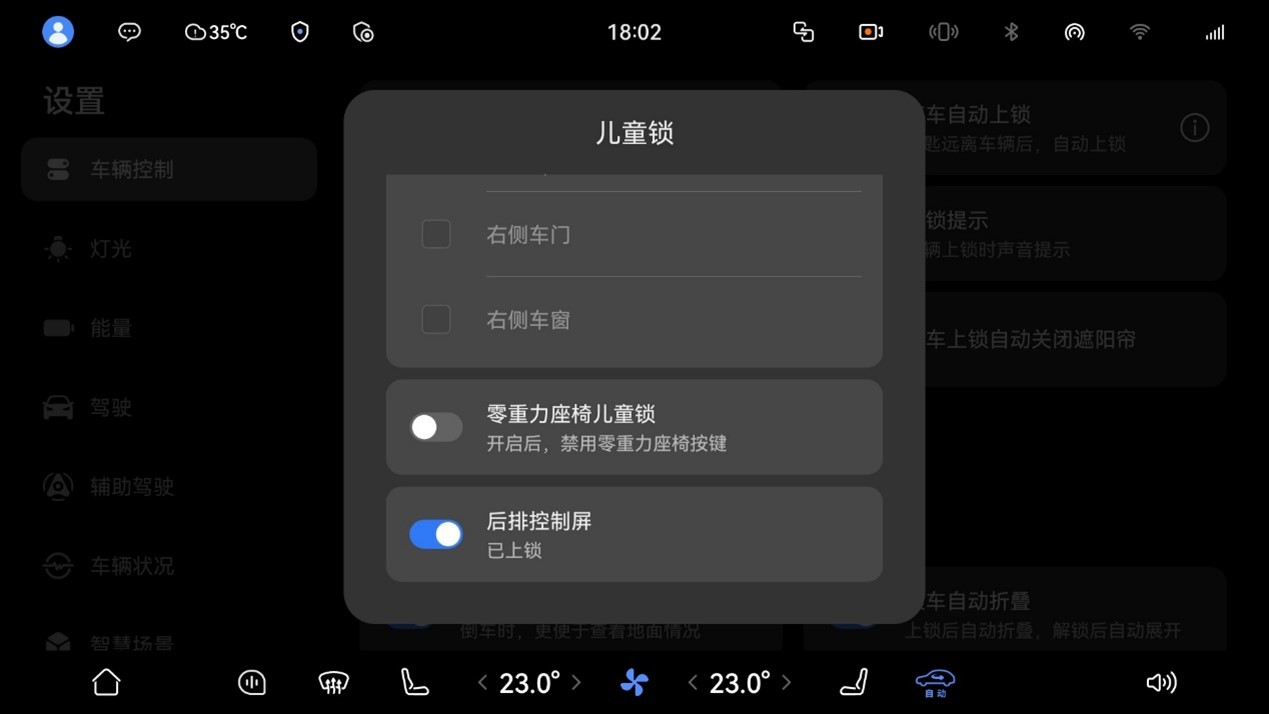Decrease the left temperature
The image size is (1269, 714).
(x=483, y=683)
